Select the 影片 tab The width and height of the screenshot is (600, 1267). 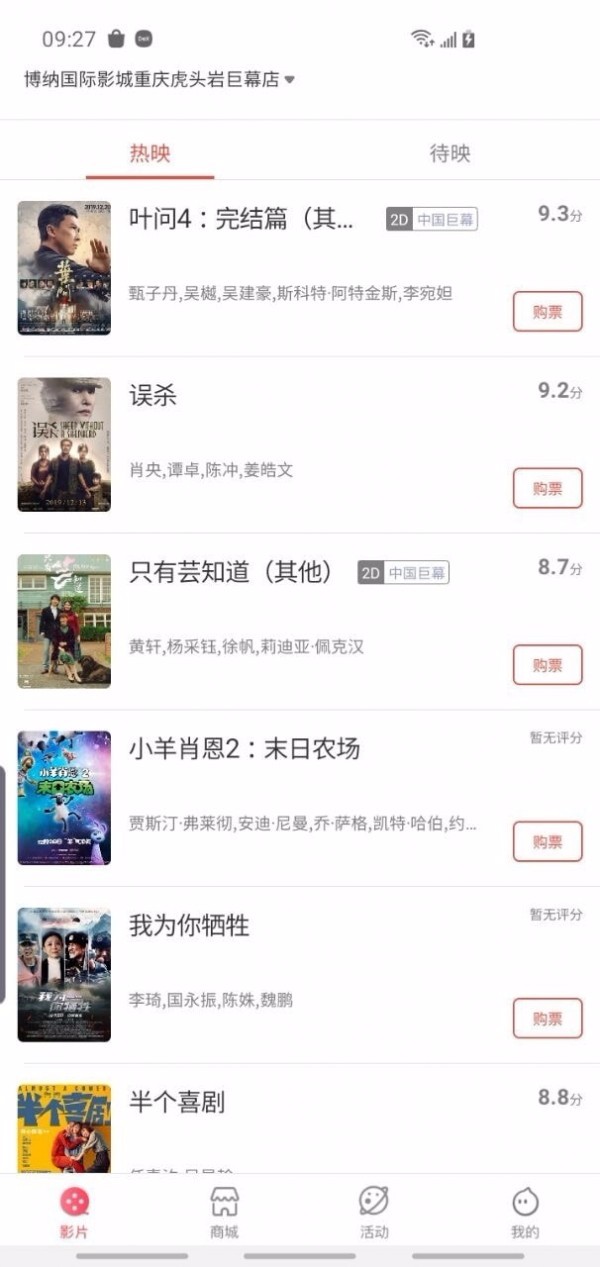(74, 1212)
